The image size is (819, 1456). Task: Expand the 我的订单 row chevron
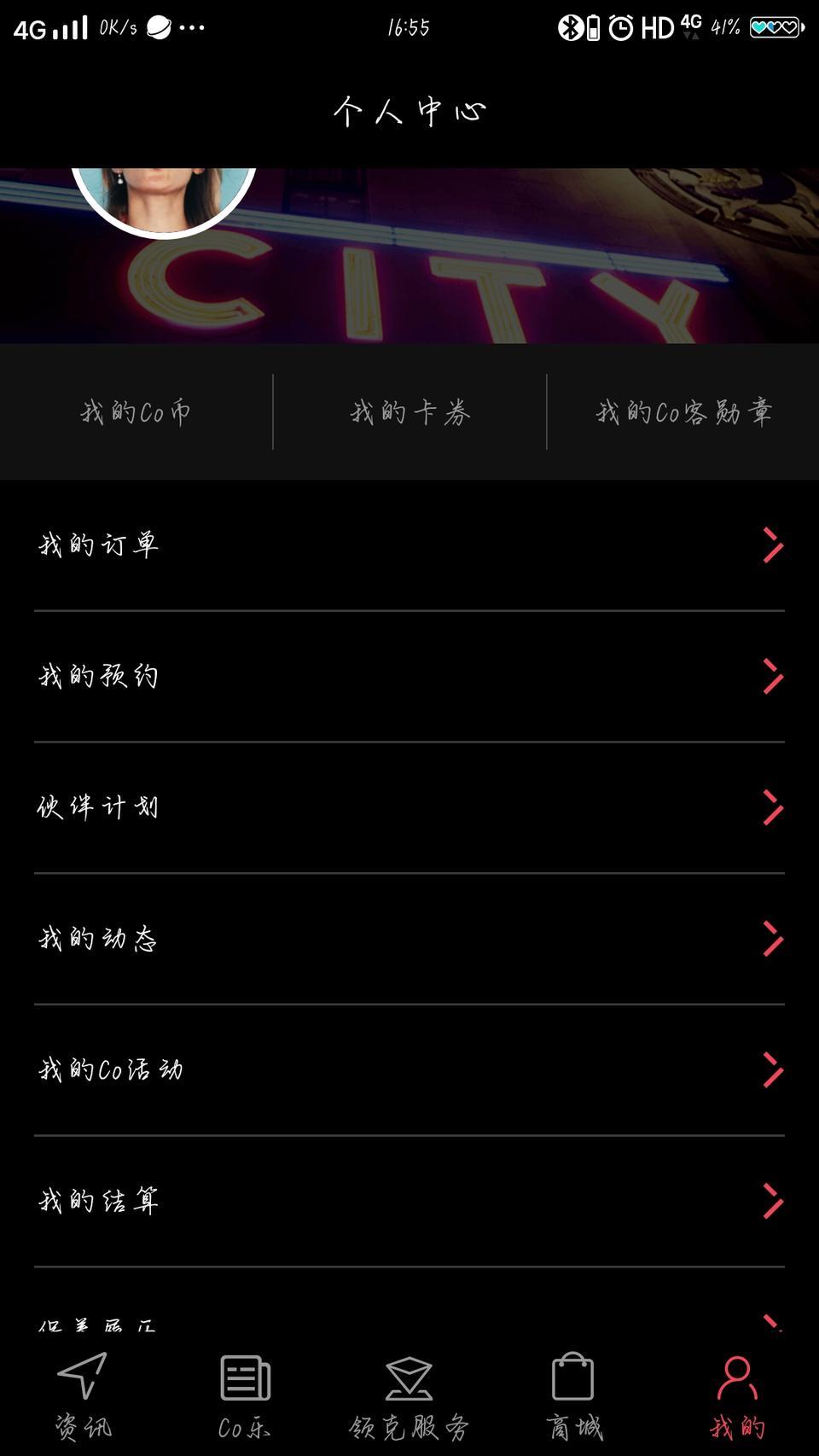(772, 545)
